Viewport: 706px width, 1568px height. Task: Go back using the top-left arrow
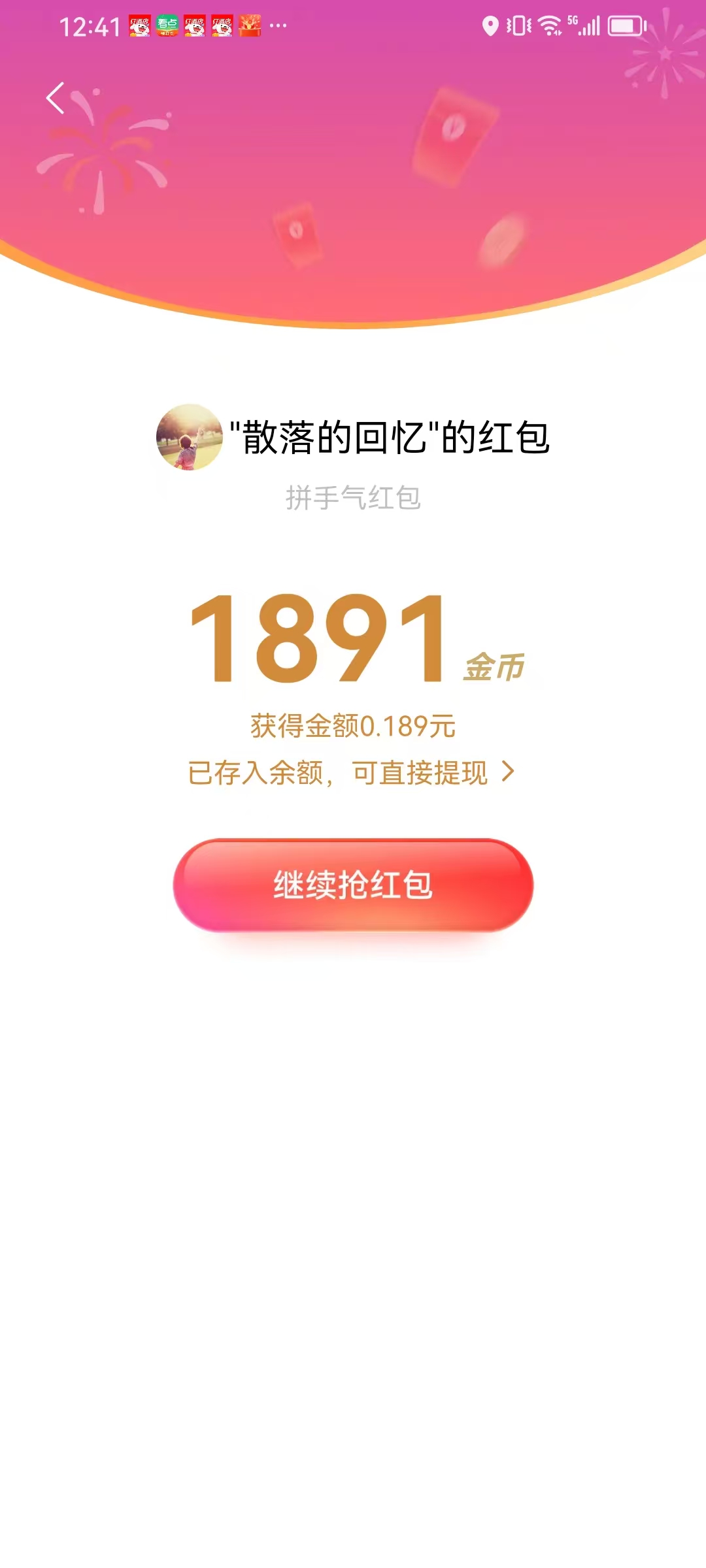coord(56,98)
